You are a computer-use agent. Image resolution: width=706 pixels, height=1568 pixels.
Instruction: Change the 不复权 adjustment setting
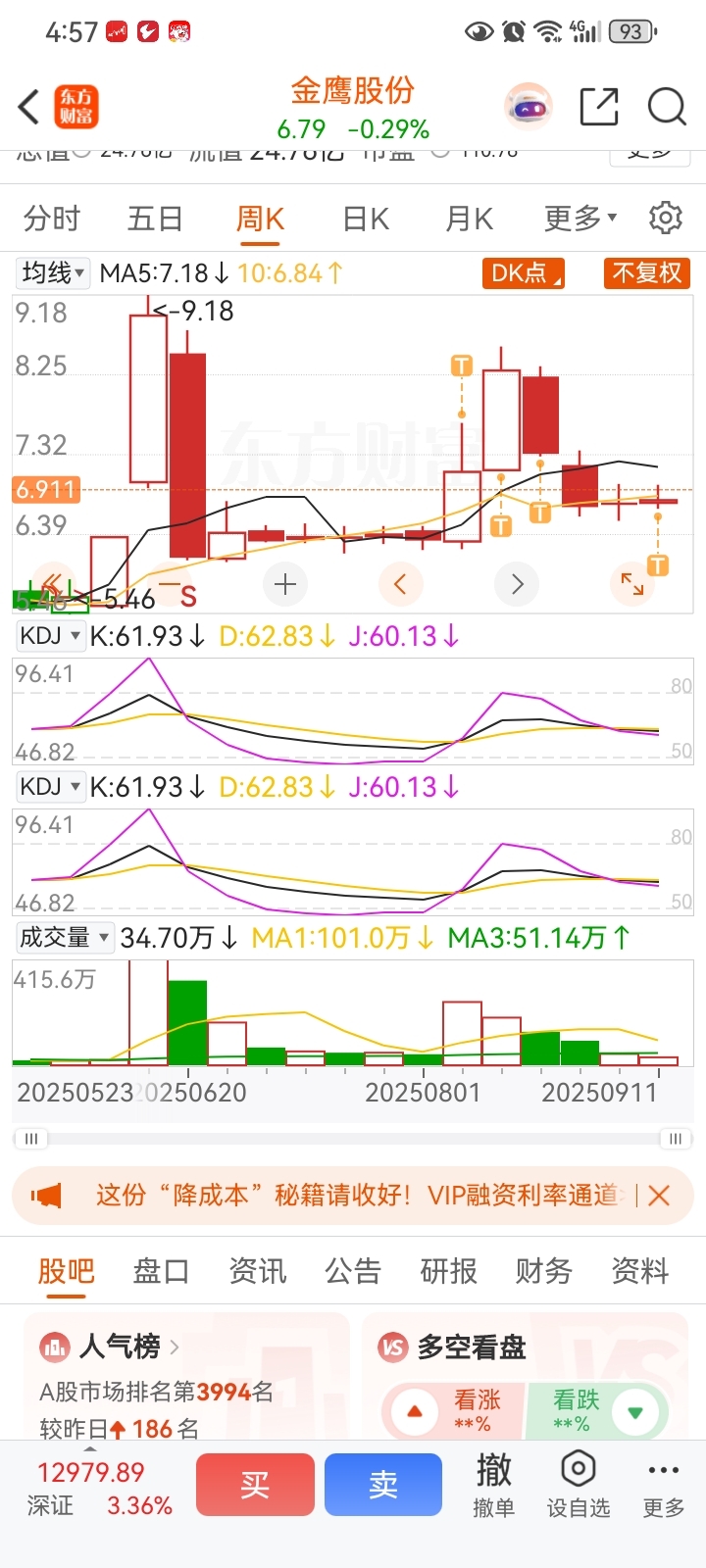click(x=647, y=272)
